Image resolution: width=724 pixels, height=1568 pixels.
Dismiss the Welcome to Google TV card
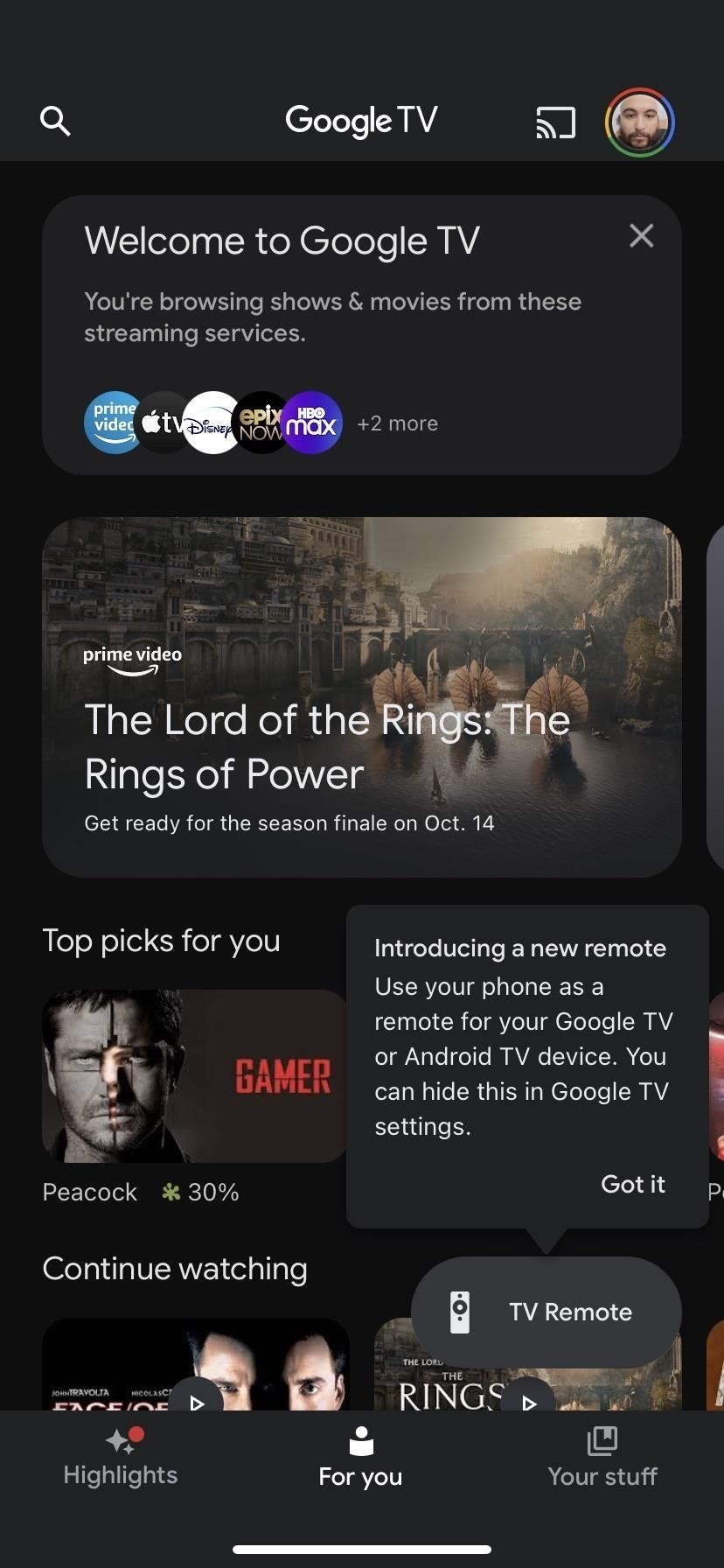click(641, 235)
